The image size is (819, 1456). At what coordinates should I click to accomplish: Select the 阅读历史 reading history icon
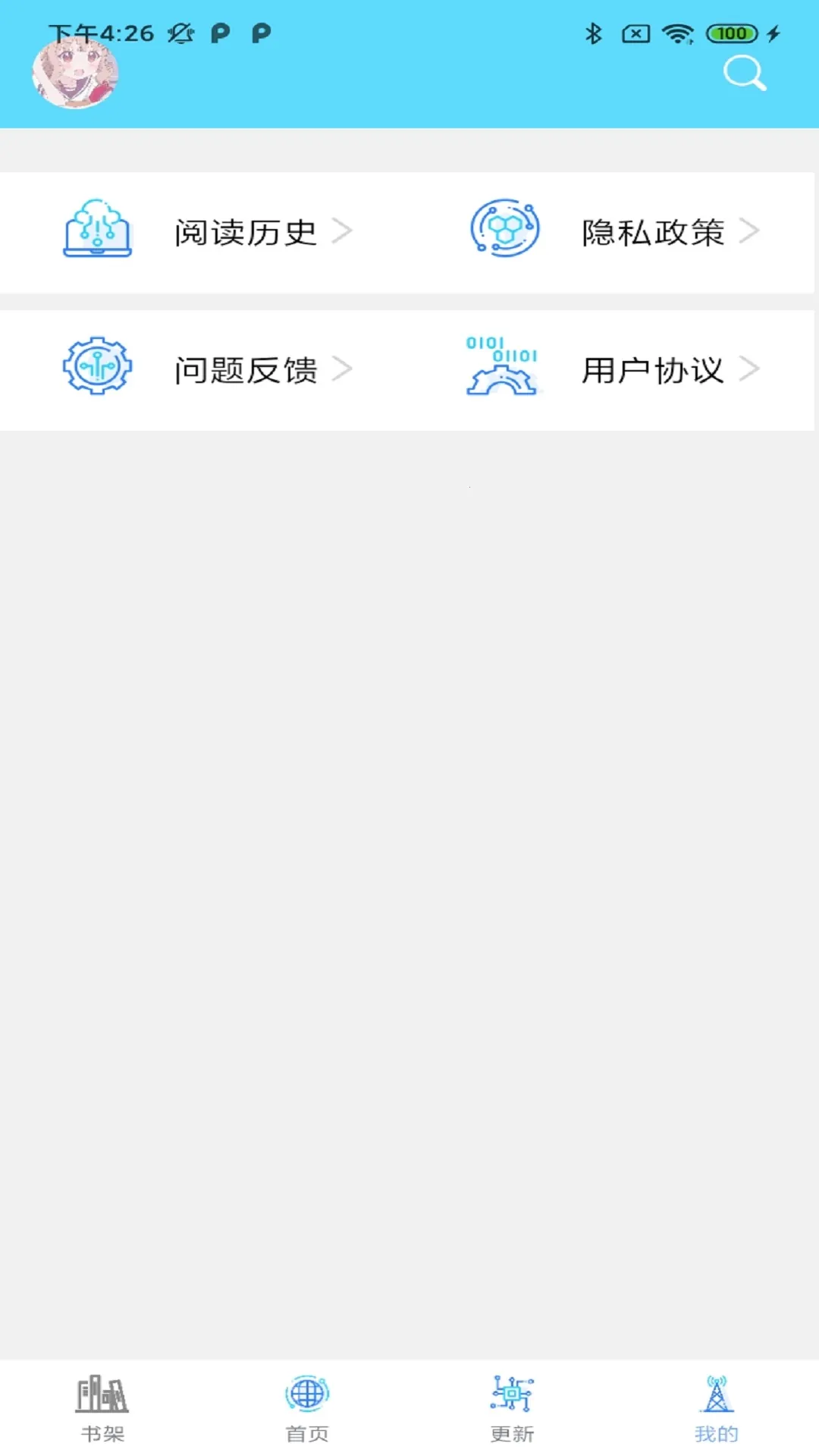[x=97, y=231]
